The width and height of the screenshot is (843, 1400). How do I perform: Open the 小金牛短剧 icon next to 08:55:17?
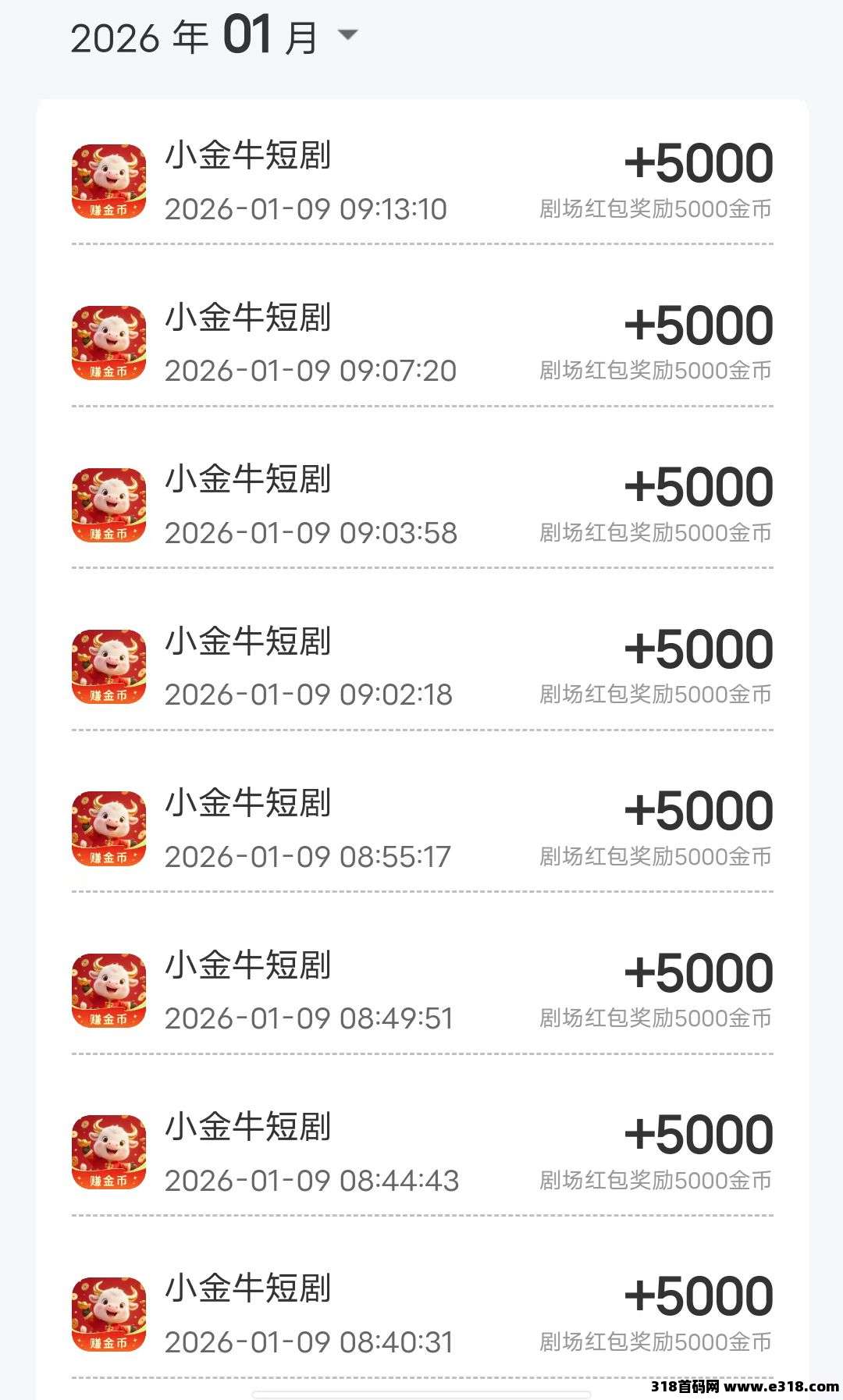point(110,826)
